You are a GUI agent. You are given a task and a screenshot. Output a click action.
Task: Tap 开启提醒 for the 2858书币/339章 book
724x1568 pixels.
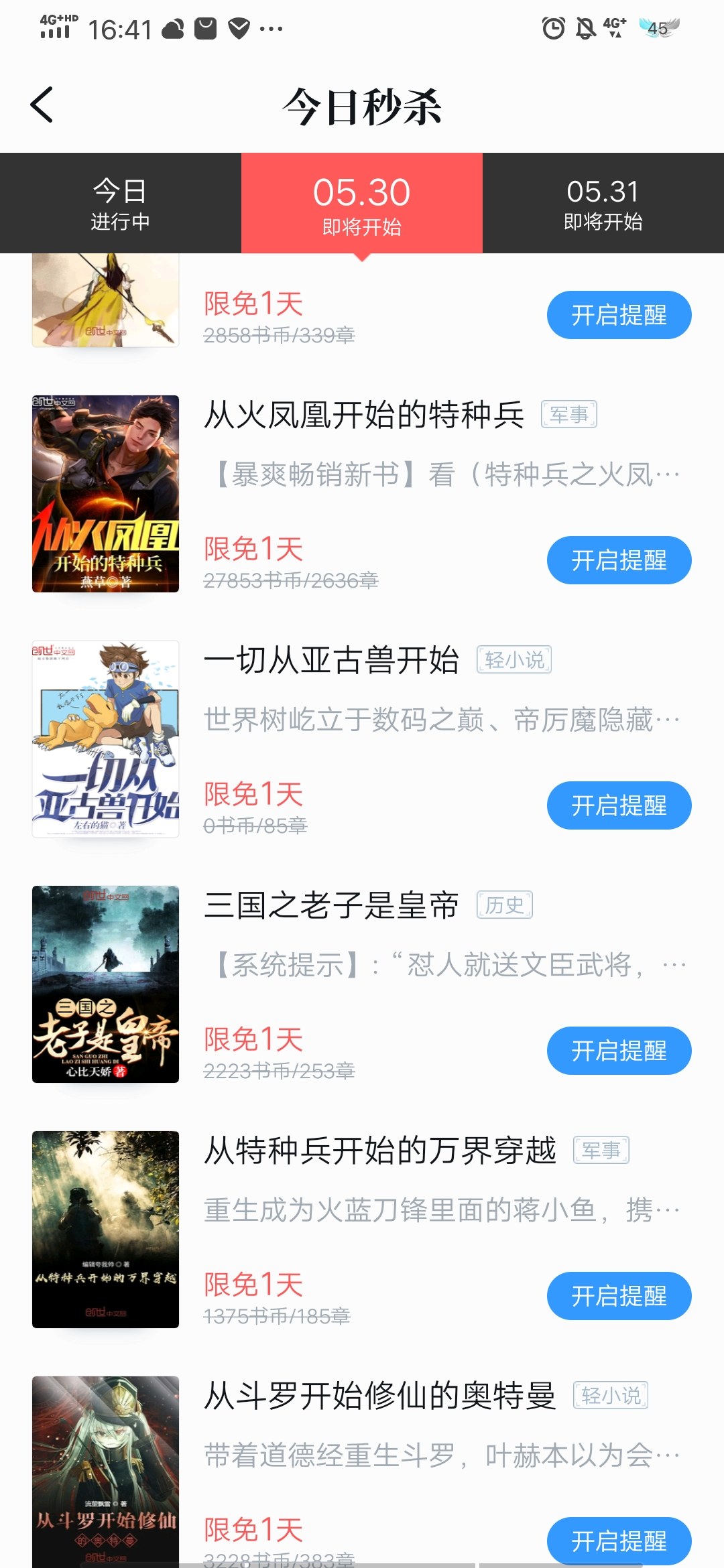click(x=619, y=315)
